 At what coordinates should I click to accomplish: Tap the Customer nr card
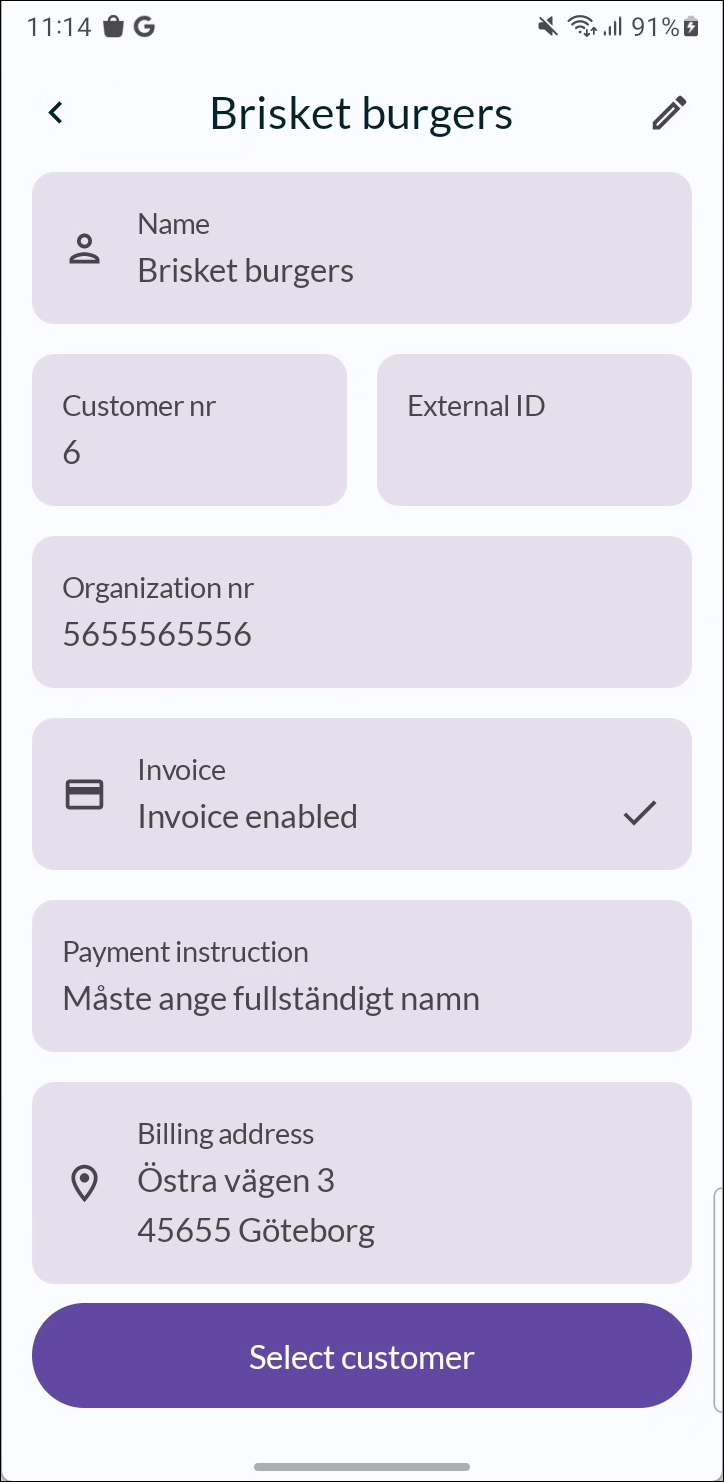[189, 430]
